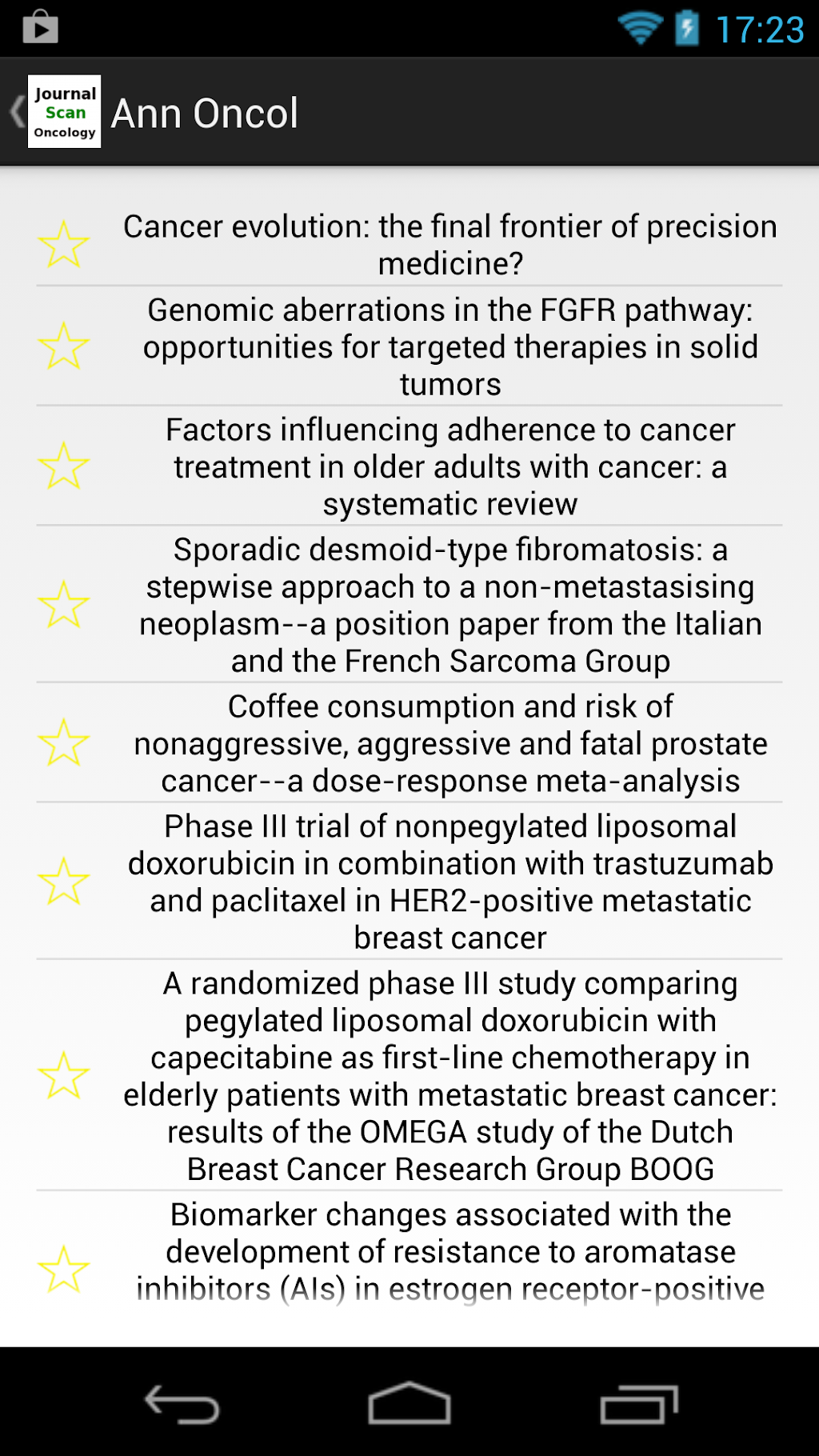Open the Phase III nonpegylated liposomal doxorubicin trial

(x=449, y=882)
